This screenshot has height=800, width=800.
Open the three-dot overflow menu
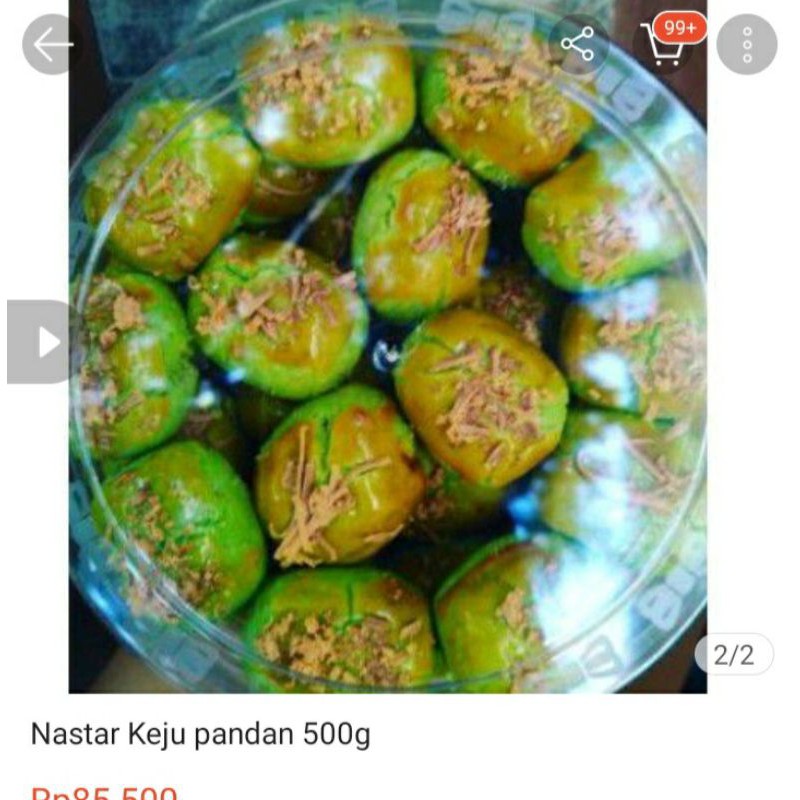(747, 44)
